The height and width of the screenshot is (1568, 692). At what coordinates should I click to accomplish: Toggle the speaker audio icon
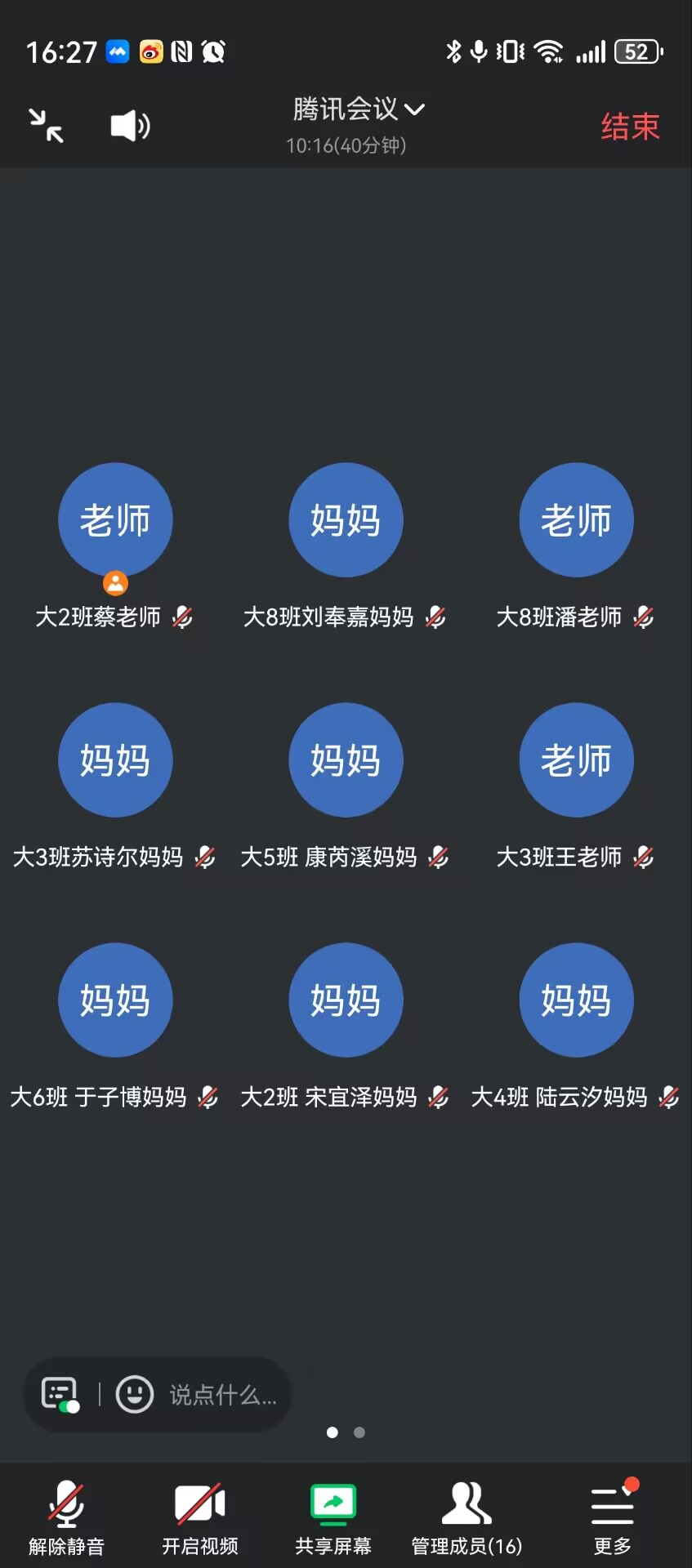coord(130,126)
